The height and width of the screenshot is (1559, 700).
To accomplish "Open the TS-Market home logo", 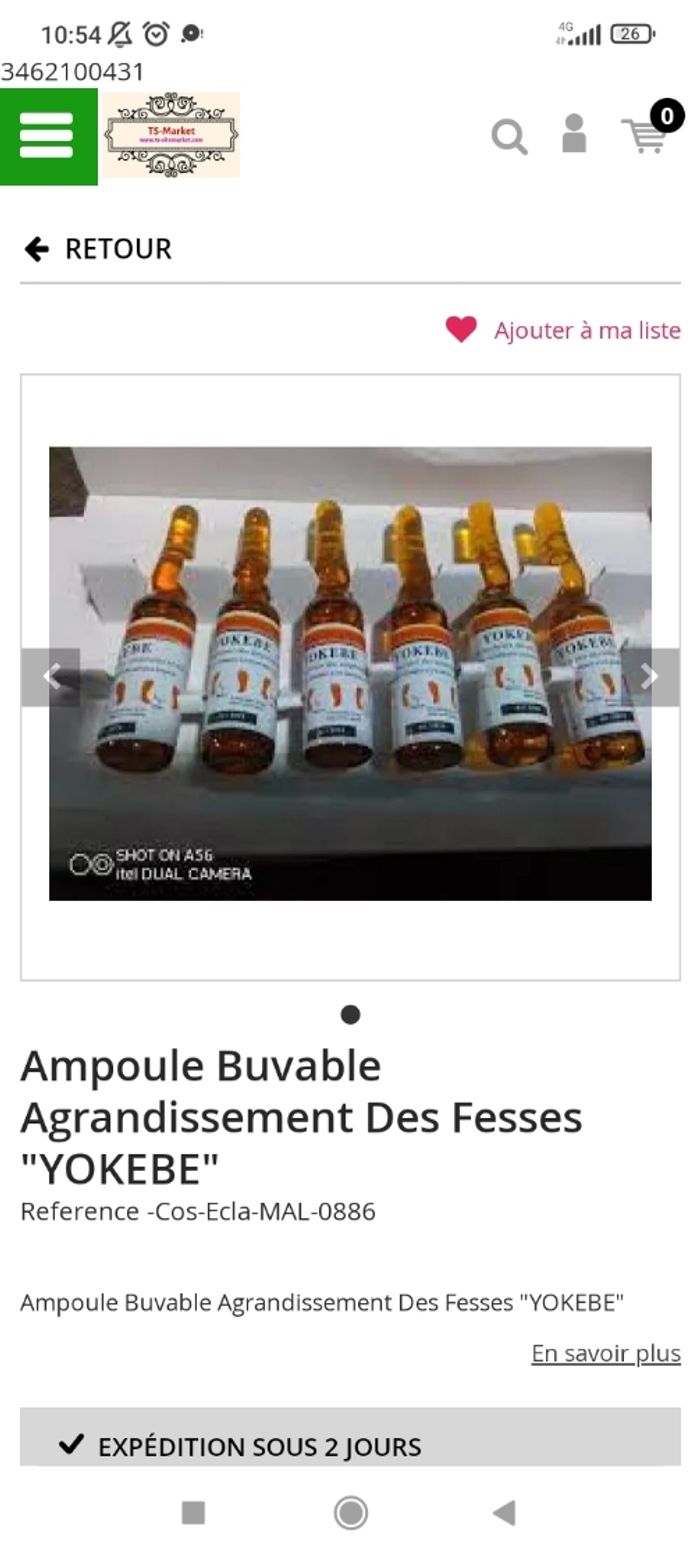I will tap(171, 135).
